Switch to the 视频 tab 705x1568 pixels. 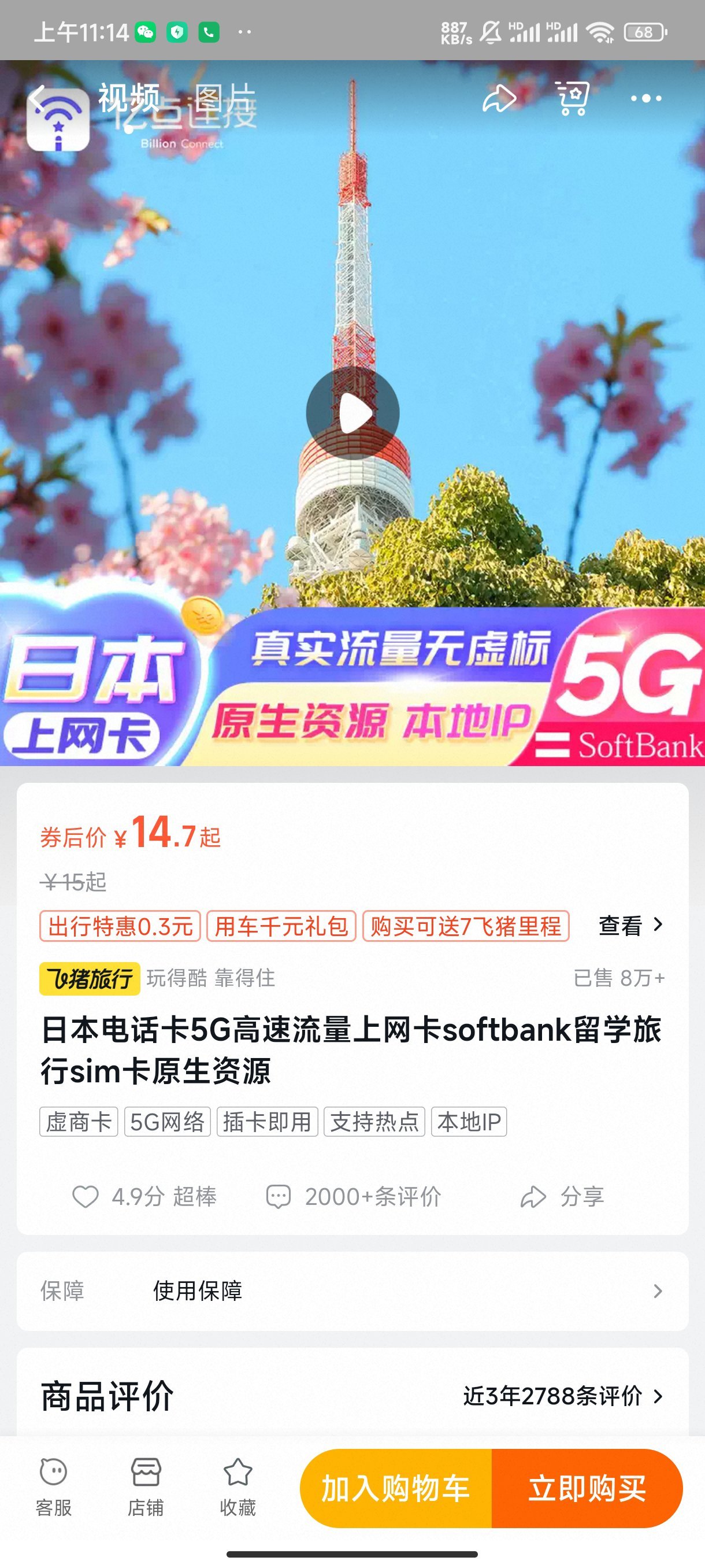[x=129, y=98]
